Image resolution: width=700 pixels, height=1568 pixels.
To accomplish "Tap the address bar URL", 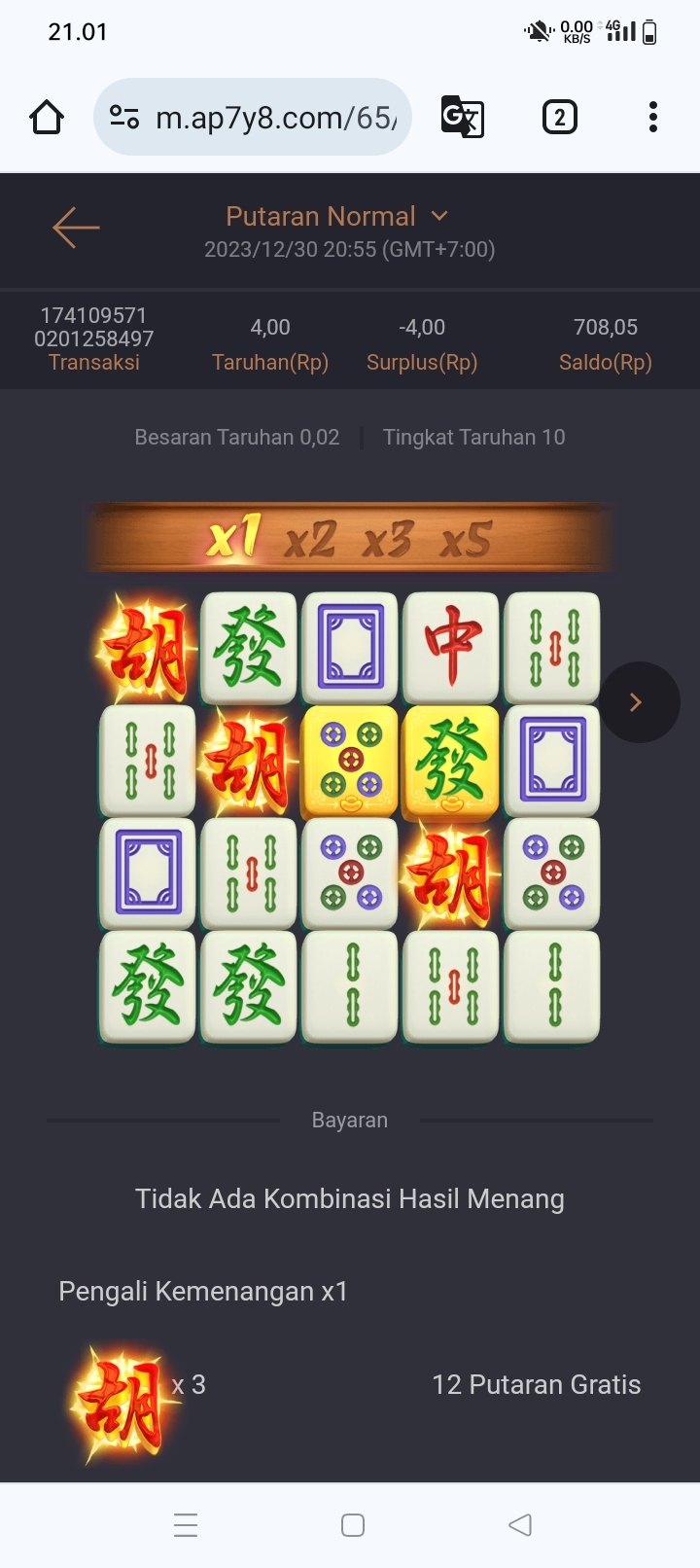I will [275, 118].
